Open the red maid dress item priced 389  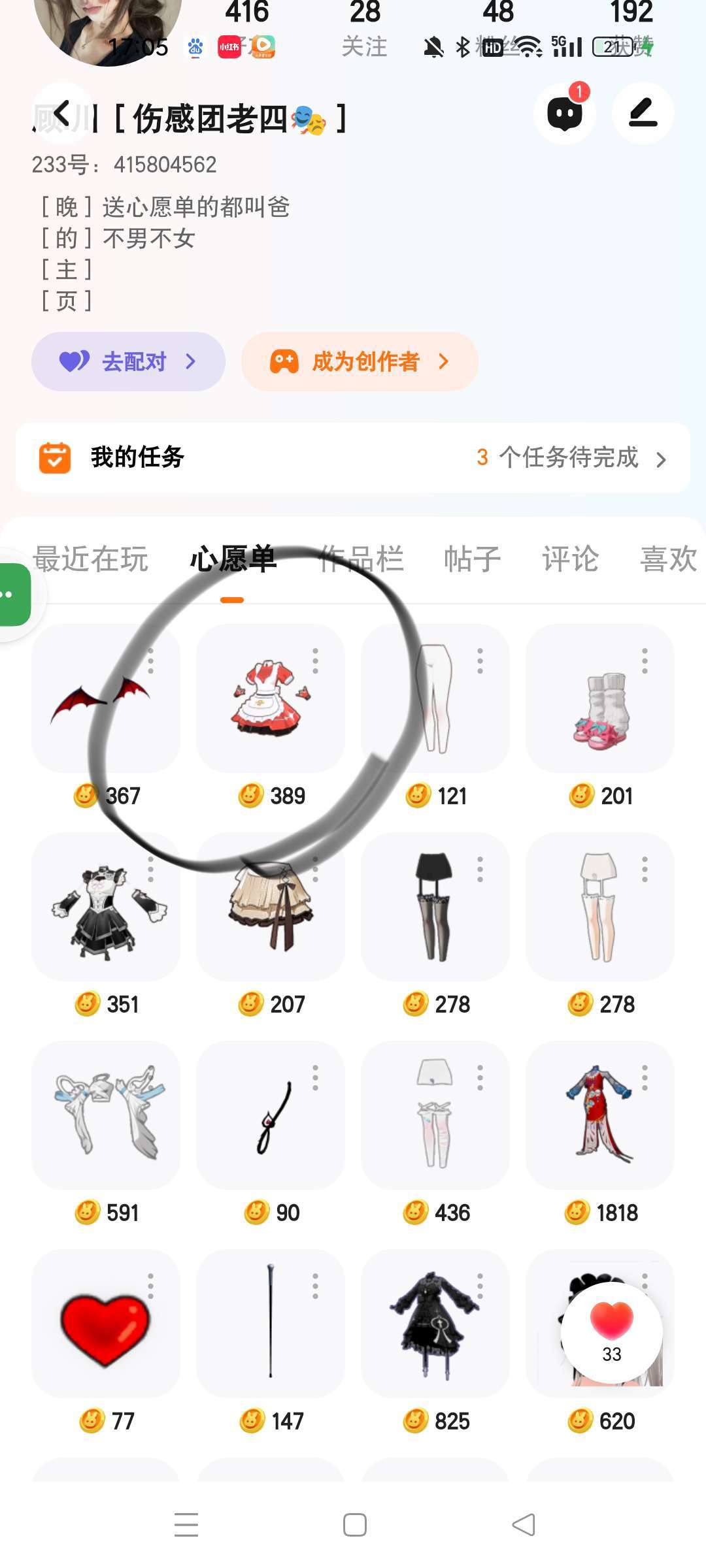coord(271,699)
